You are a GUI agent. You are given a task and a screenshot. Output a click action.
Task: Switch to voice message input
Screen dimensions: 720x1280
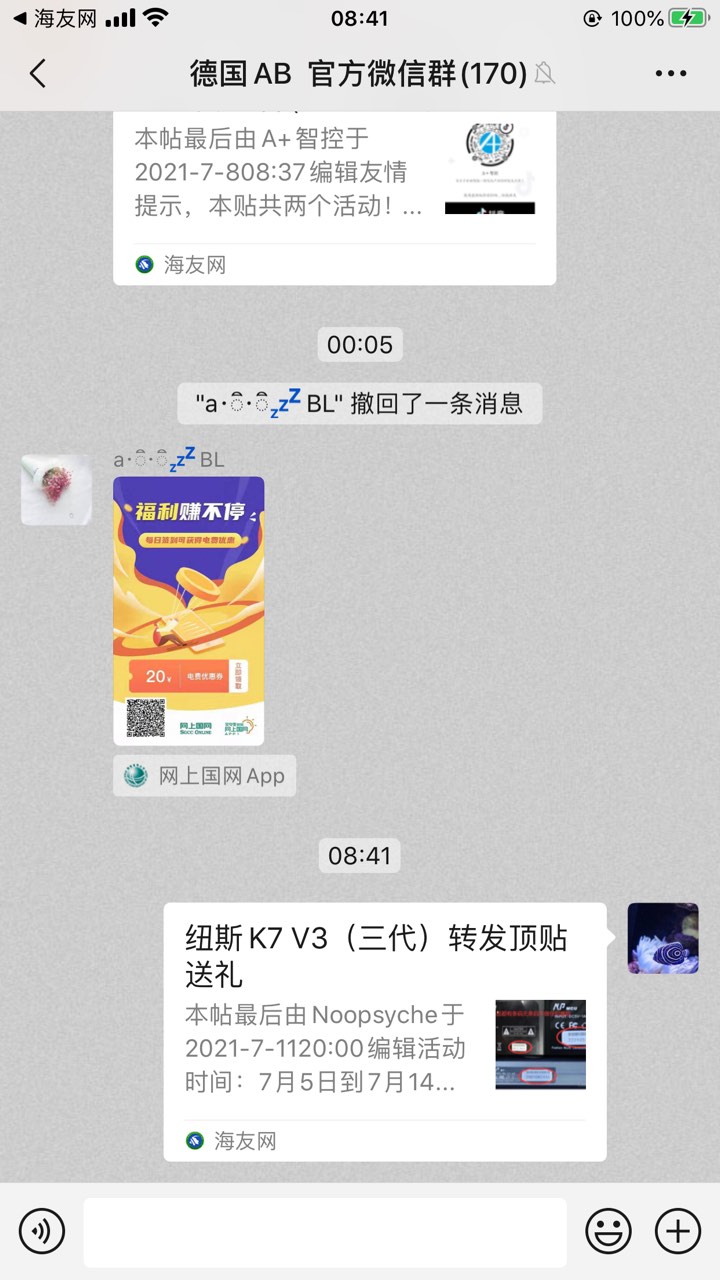pyautogui.click(x=42, y=1230)
